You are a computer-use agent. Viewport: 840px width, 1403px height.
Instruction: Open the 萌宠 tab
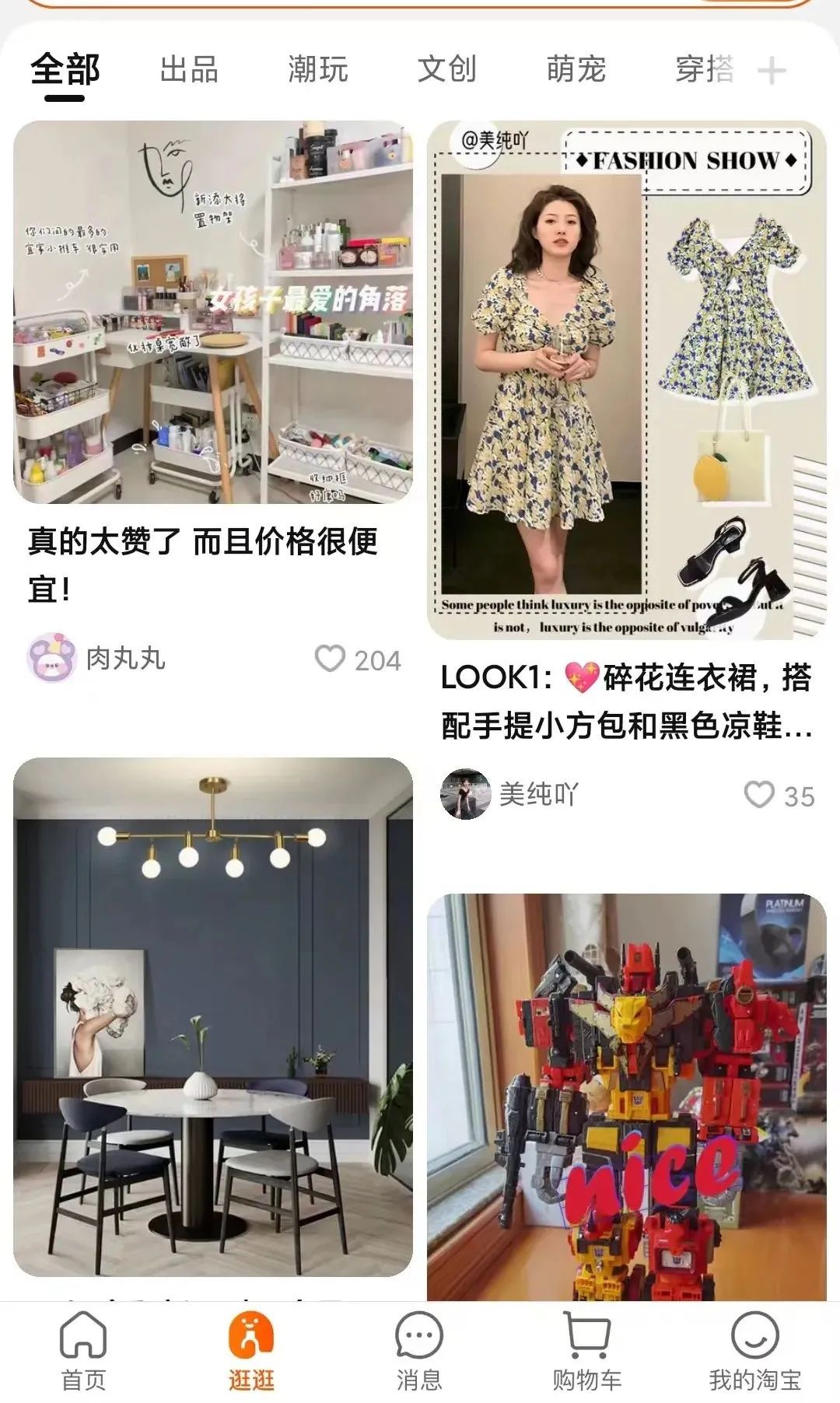pos(576,70)
